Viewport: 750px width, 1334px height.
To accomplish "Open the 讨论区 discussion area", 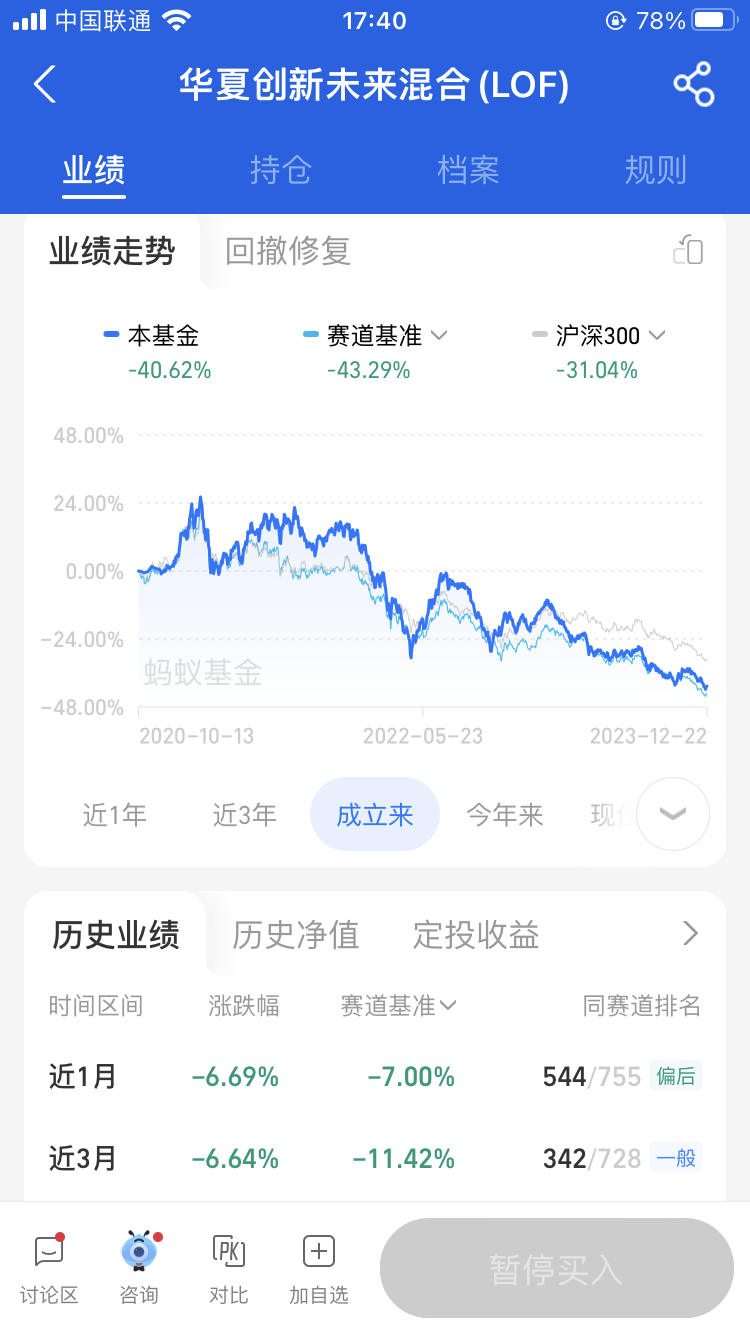I will point(49,1268).
